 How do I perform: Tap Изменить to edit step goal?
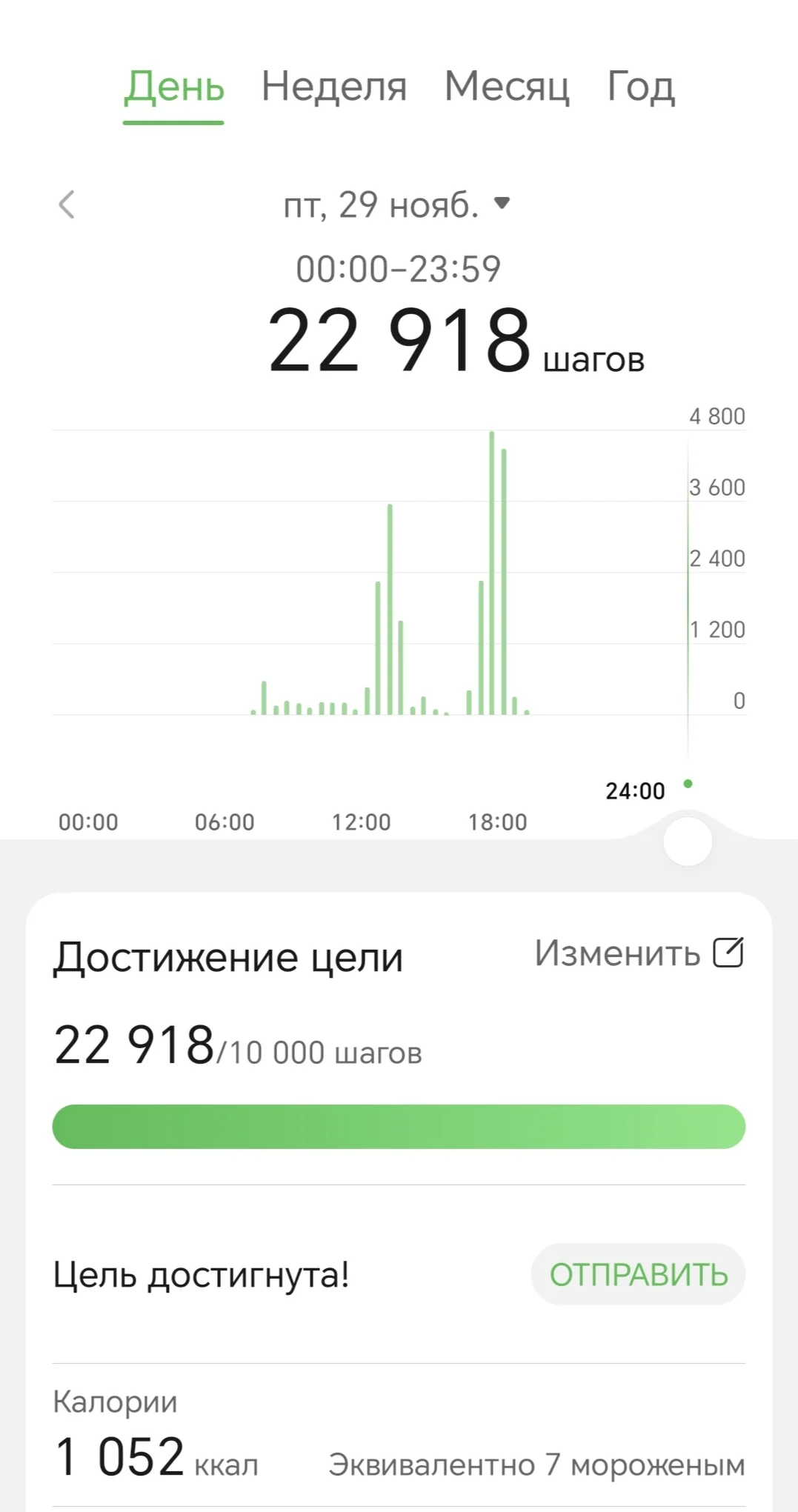[639, 953]
